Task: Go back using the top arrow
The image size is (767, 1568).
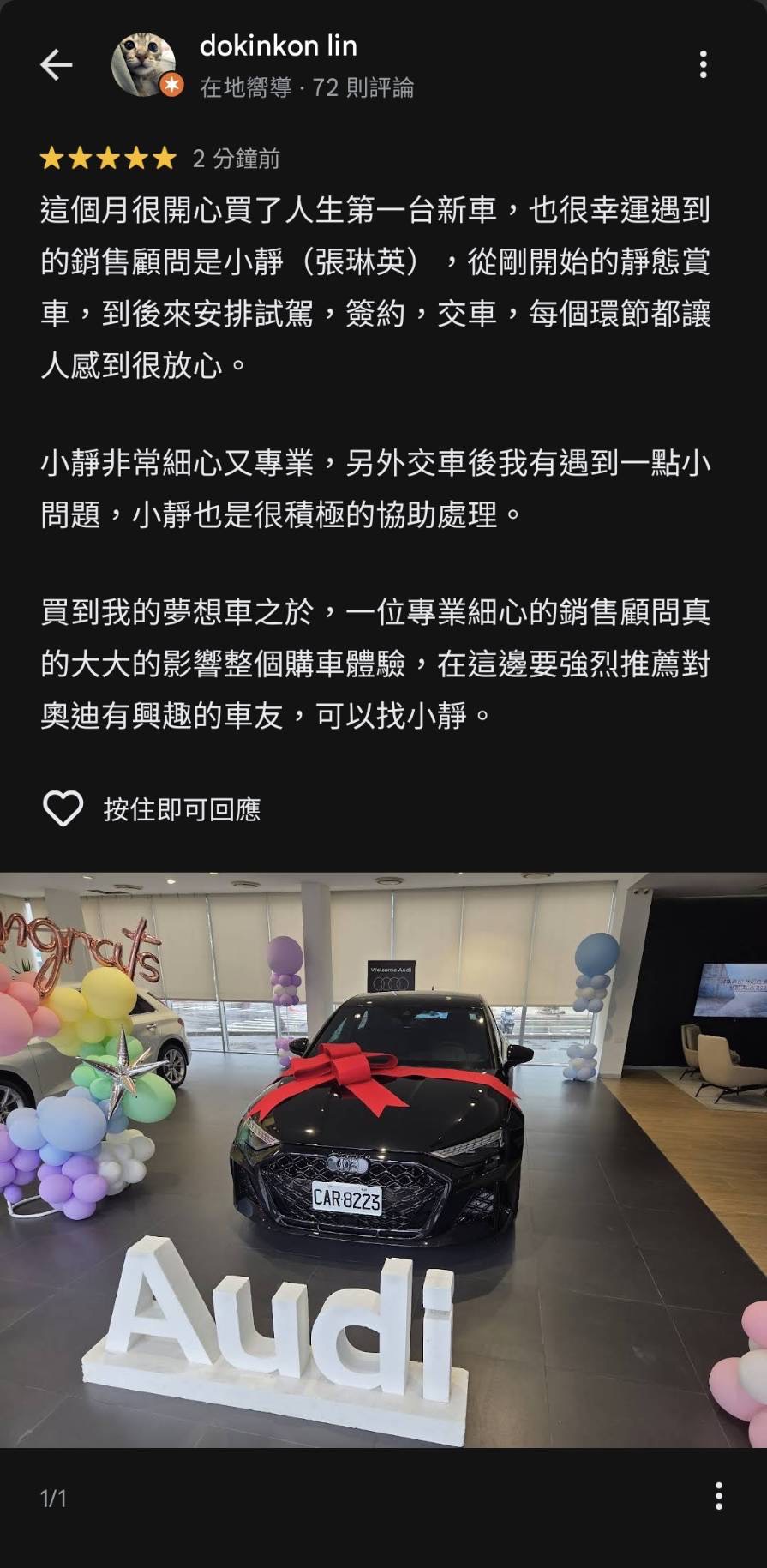Action: click(57, 65)
